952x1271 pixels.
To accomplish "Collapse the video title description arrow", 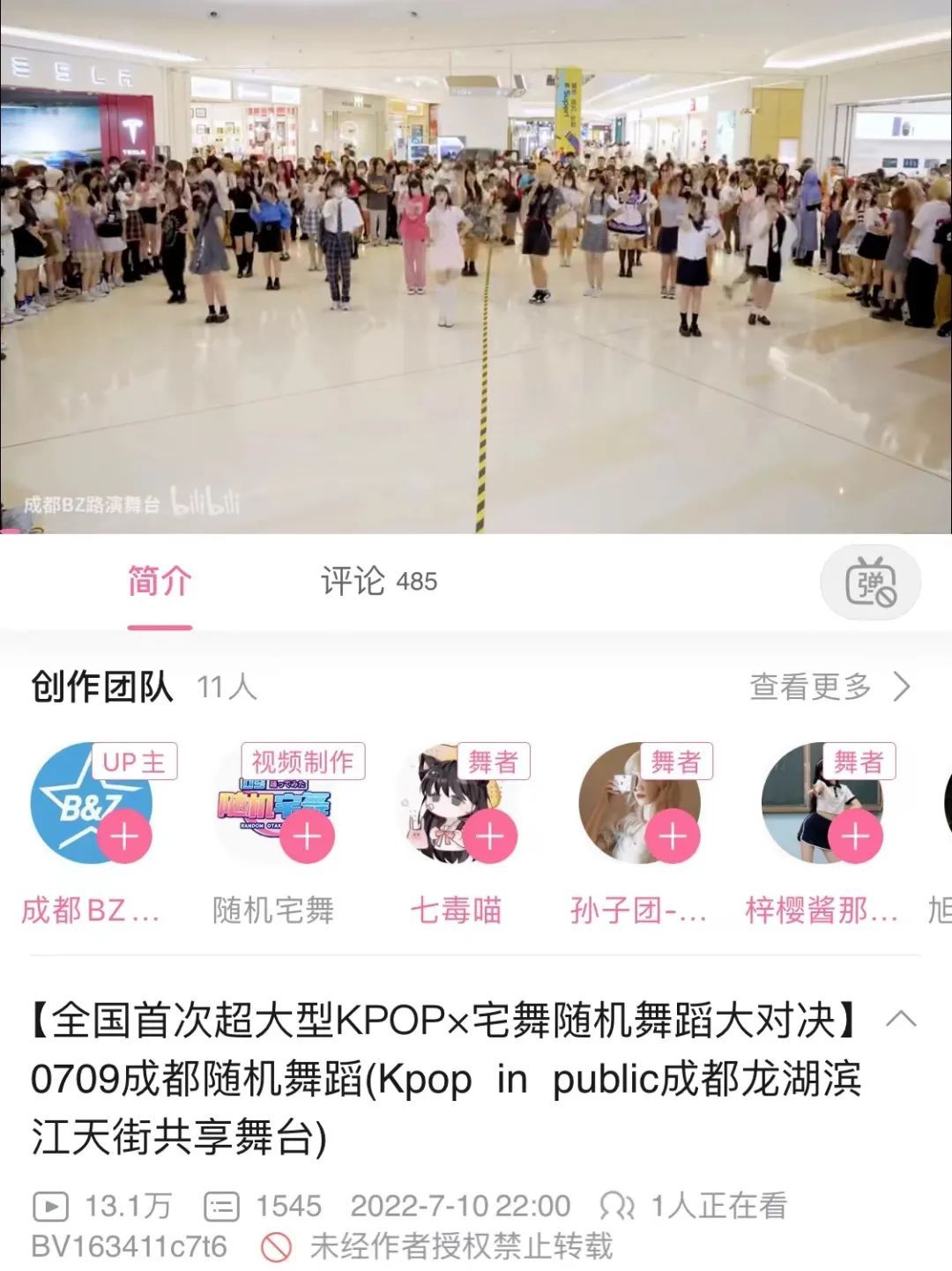I will pos(900,1020).
